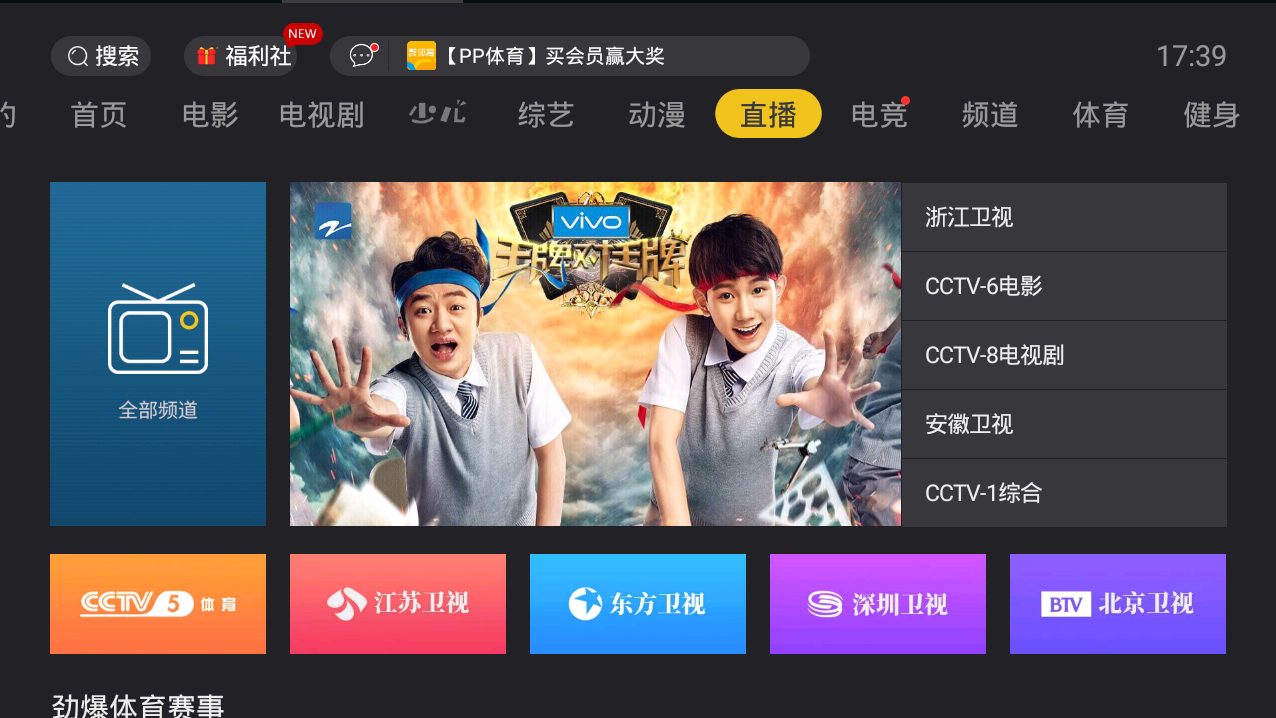Viewport: 1276px width, 718px height.
Task: Open the PP体育 membership promo message
Action: pyautogui.click(x=570, y=56)
